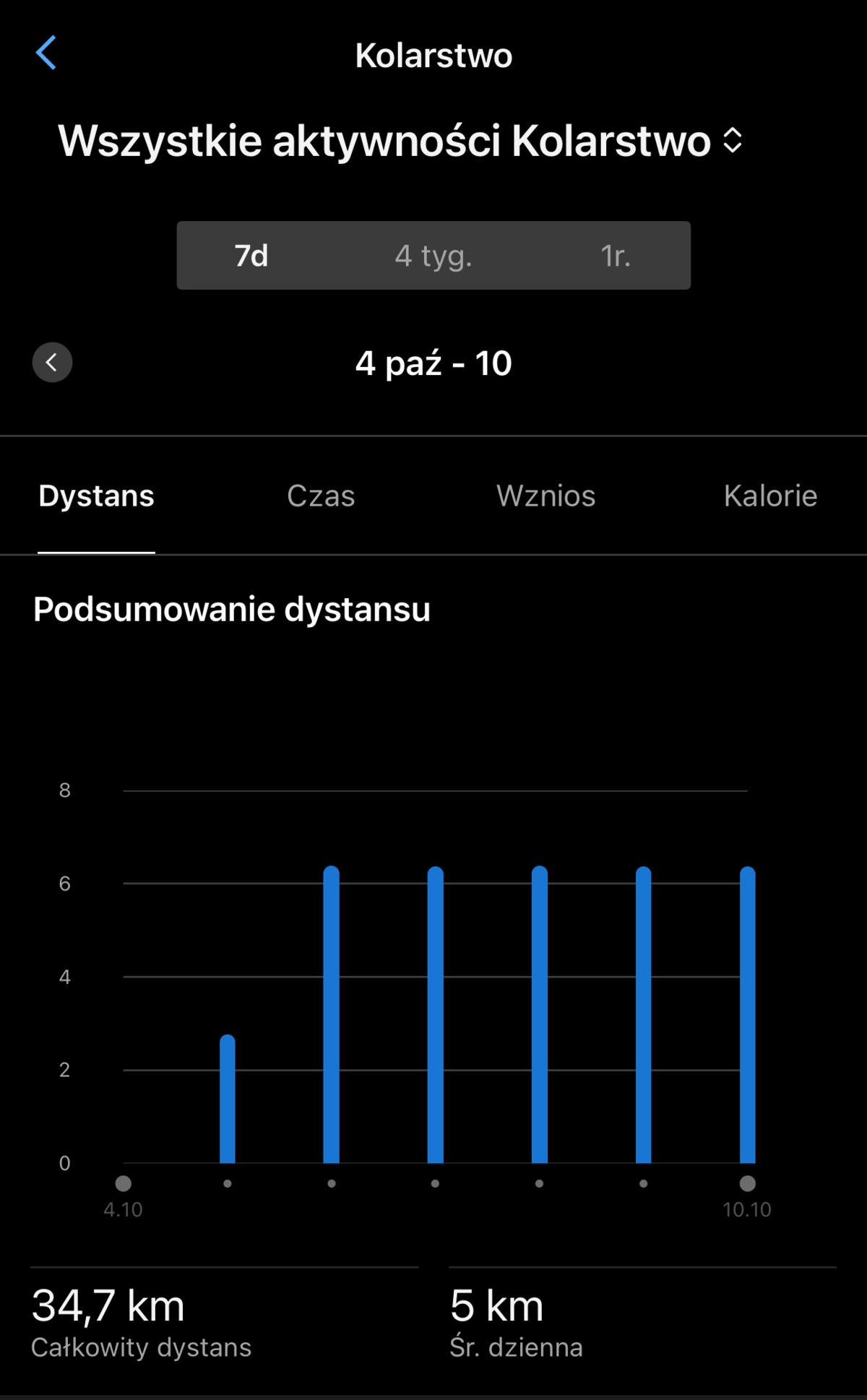Switch to the 4 tyg. range
Screen dimensions: 867x1400
433,256
